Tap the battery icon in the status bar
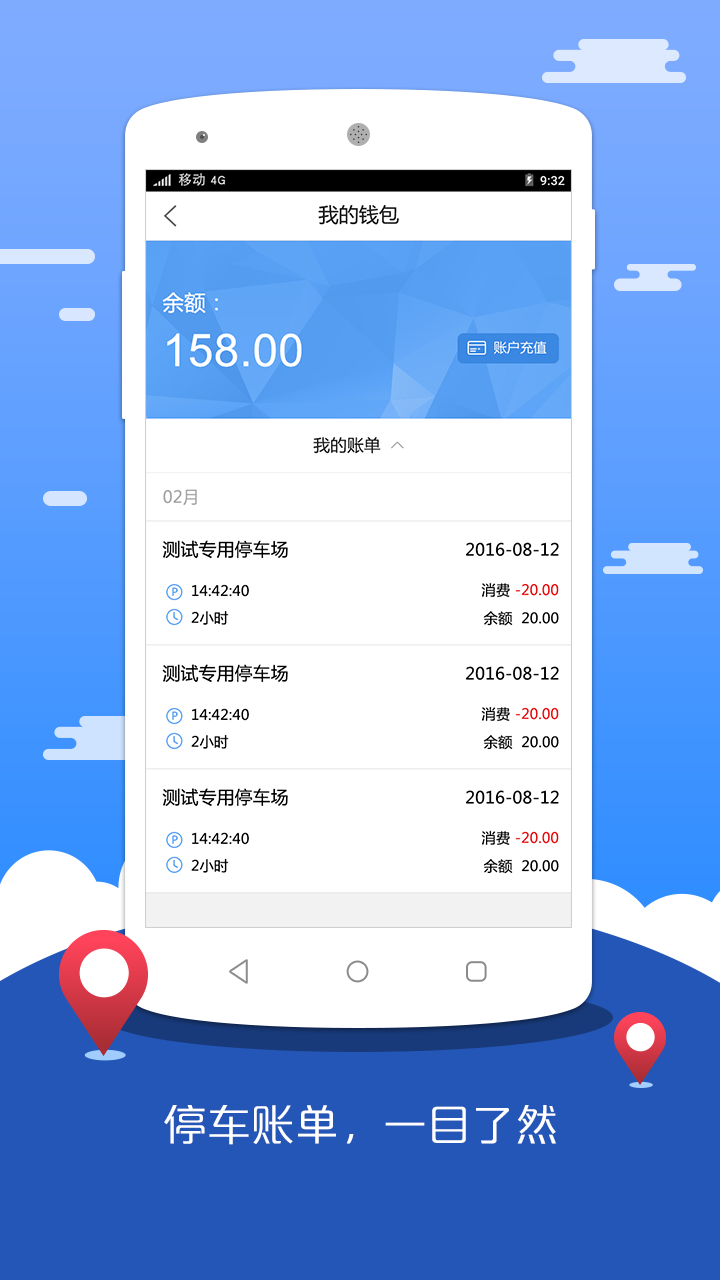 (x=531, y=179)
